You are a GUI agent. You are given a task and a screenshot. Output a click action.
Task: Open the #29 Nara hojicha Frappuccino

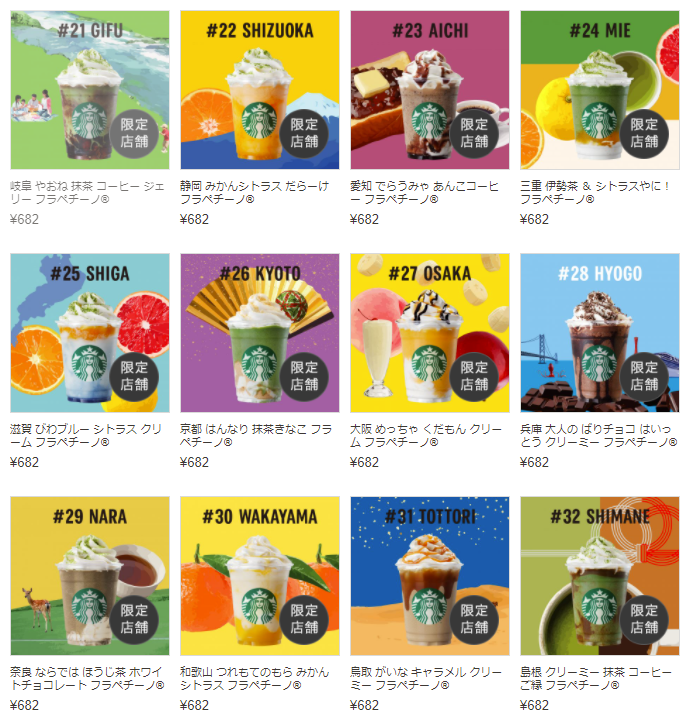[x=90, y=577]
